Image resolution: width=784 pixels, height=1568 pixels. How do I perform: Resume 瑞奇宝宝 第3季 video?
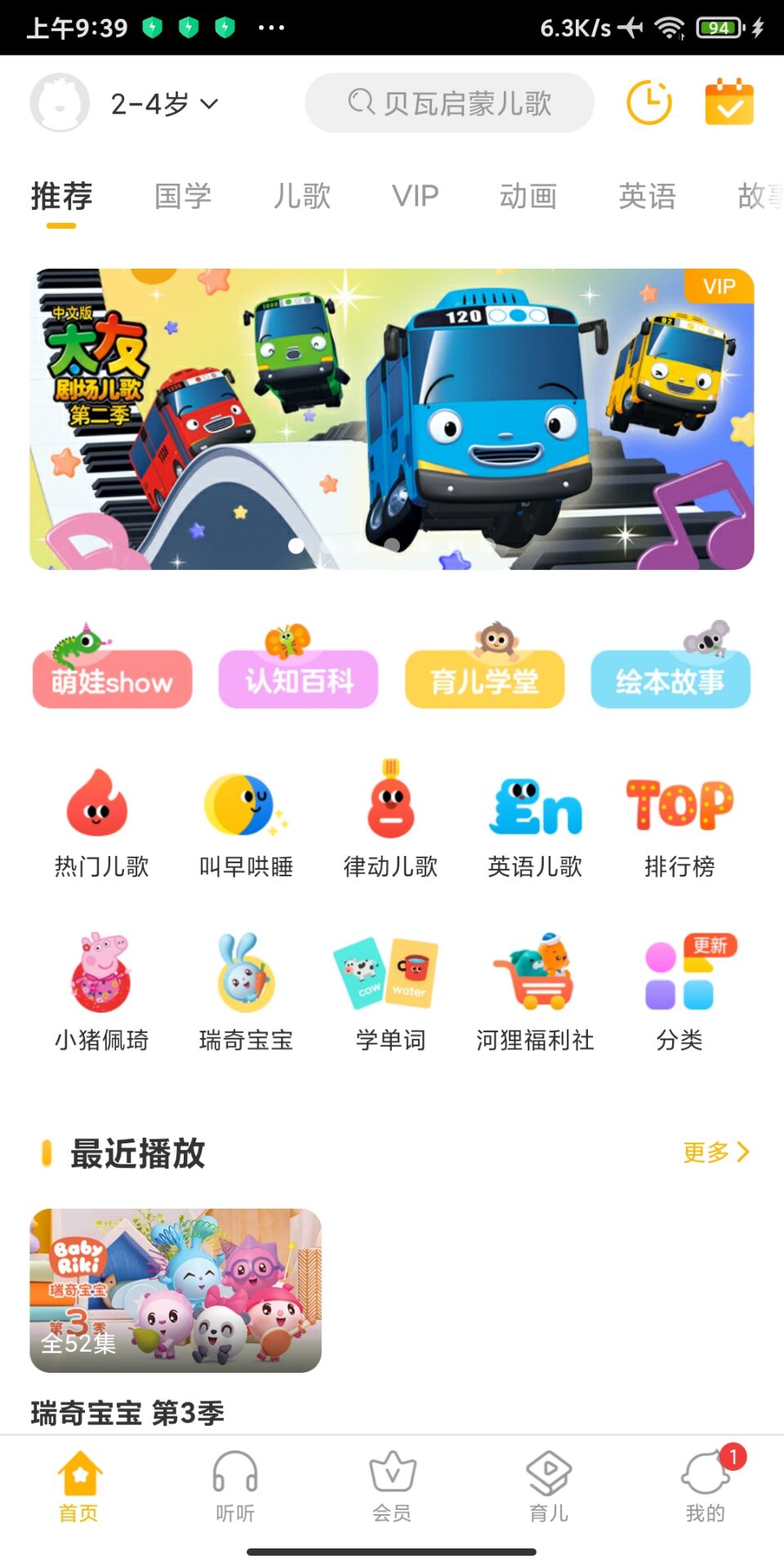pos(176,1290)
